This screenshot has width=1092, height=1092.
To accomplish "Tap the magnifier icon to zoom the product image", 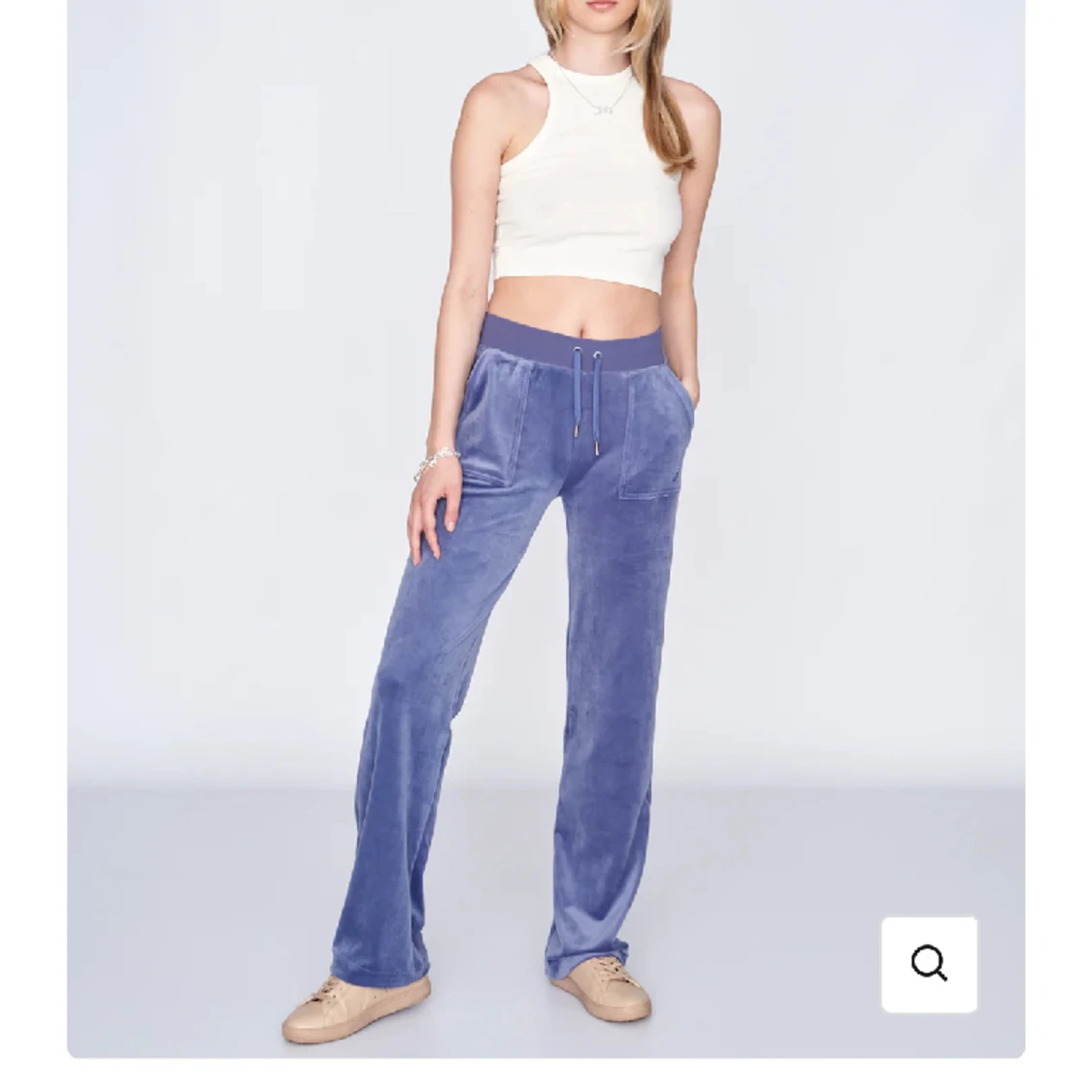I will tap(929, 964).
